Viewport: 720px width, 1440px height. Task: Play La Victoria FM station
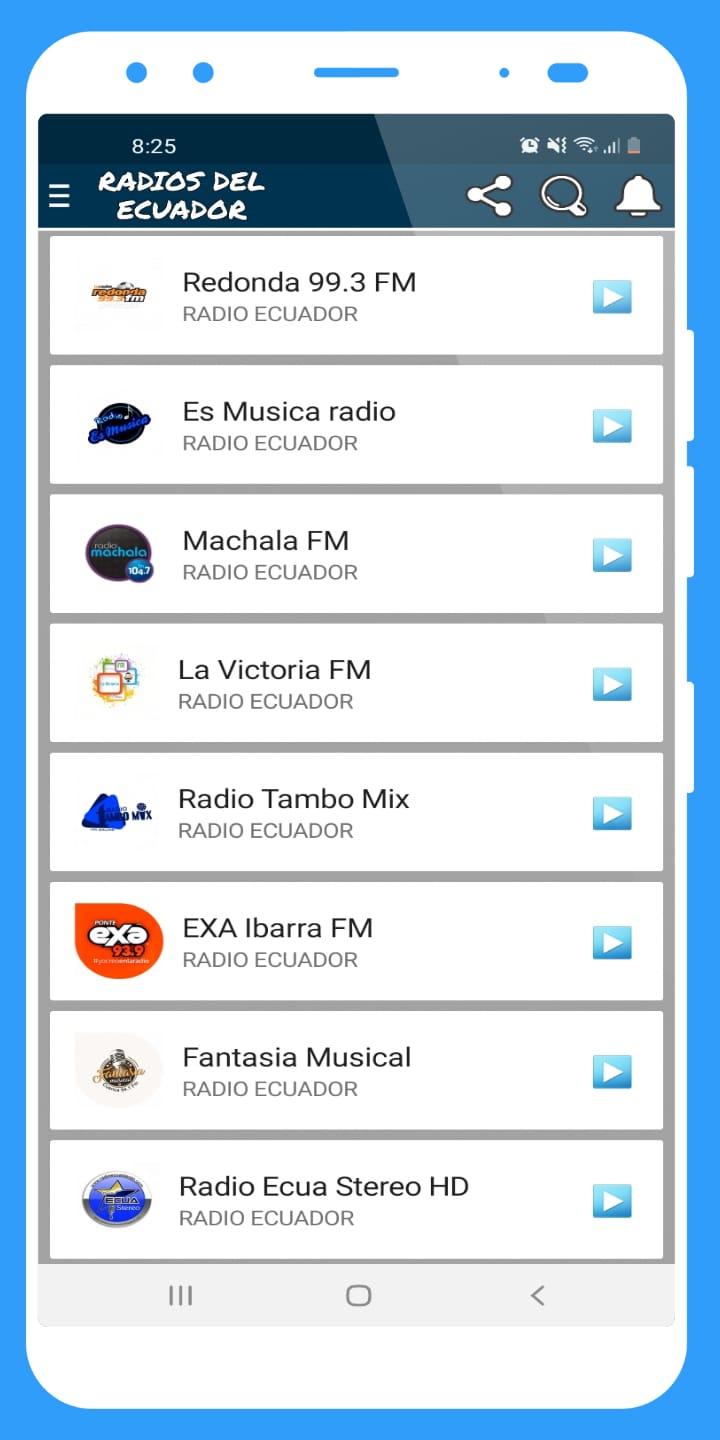click(612, 684)
